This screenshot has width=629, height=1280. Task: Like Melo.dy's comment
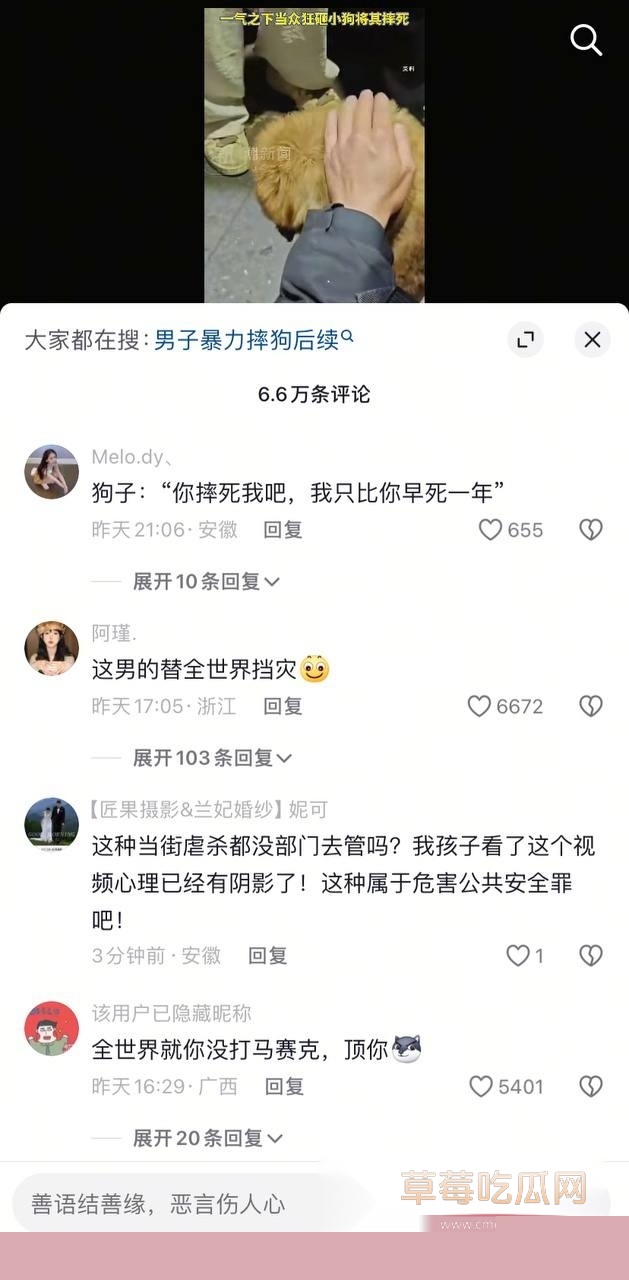coord(490,530)
